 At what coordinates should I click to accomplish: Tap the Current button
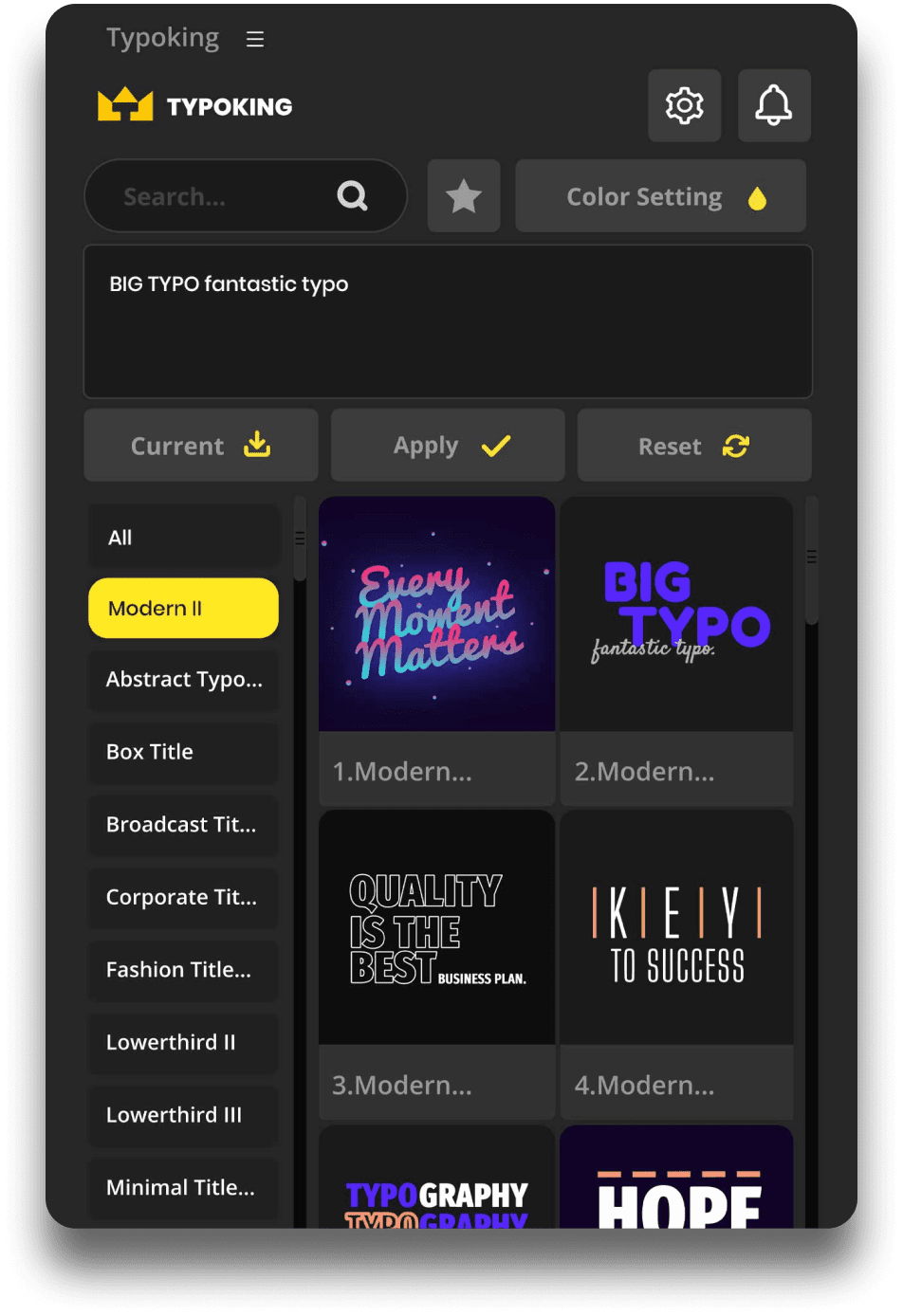click(200, 446)
